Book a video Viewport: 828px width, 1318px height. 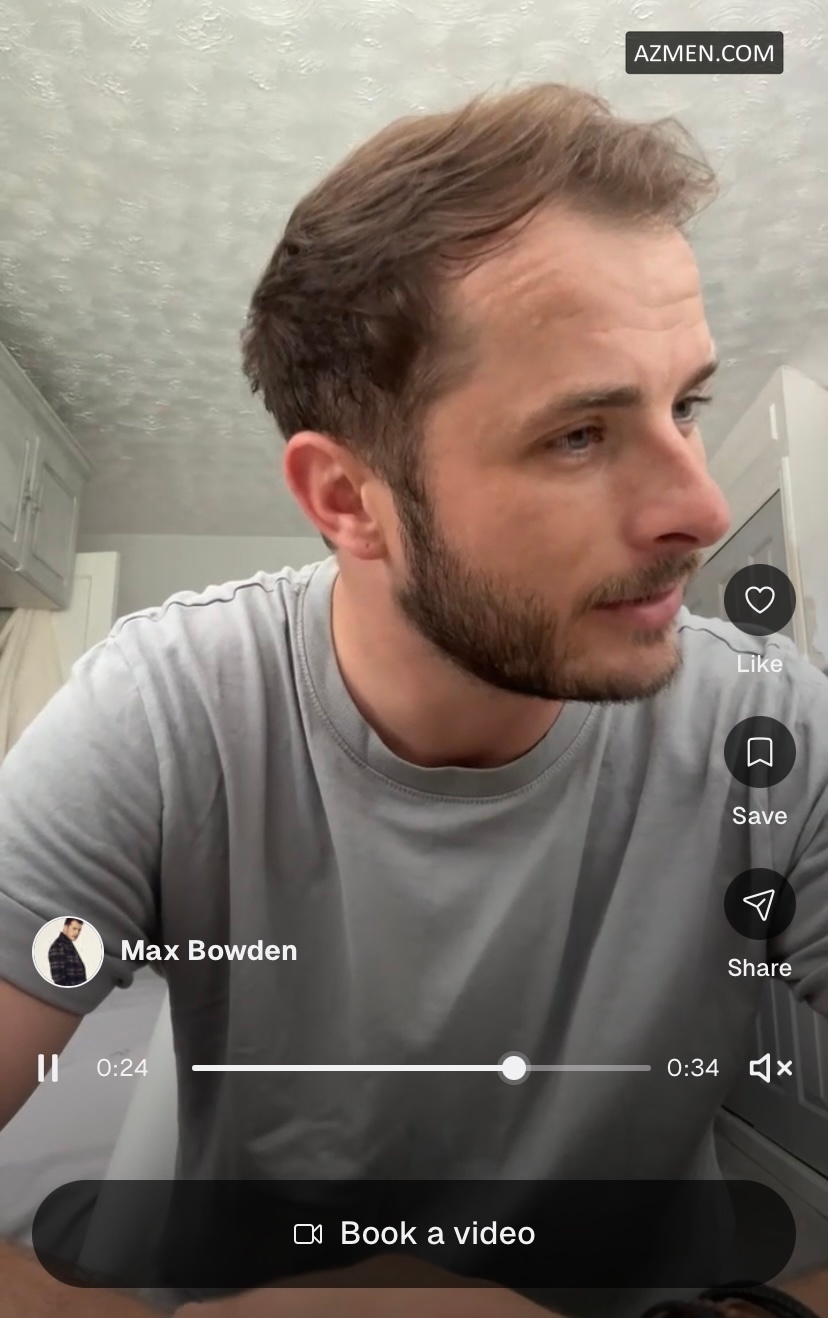414,1233
